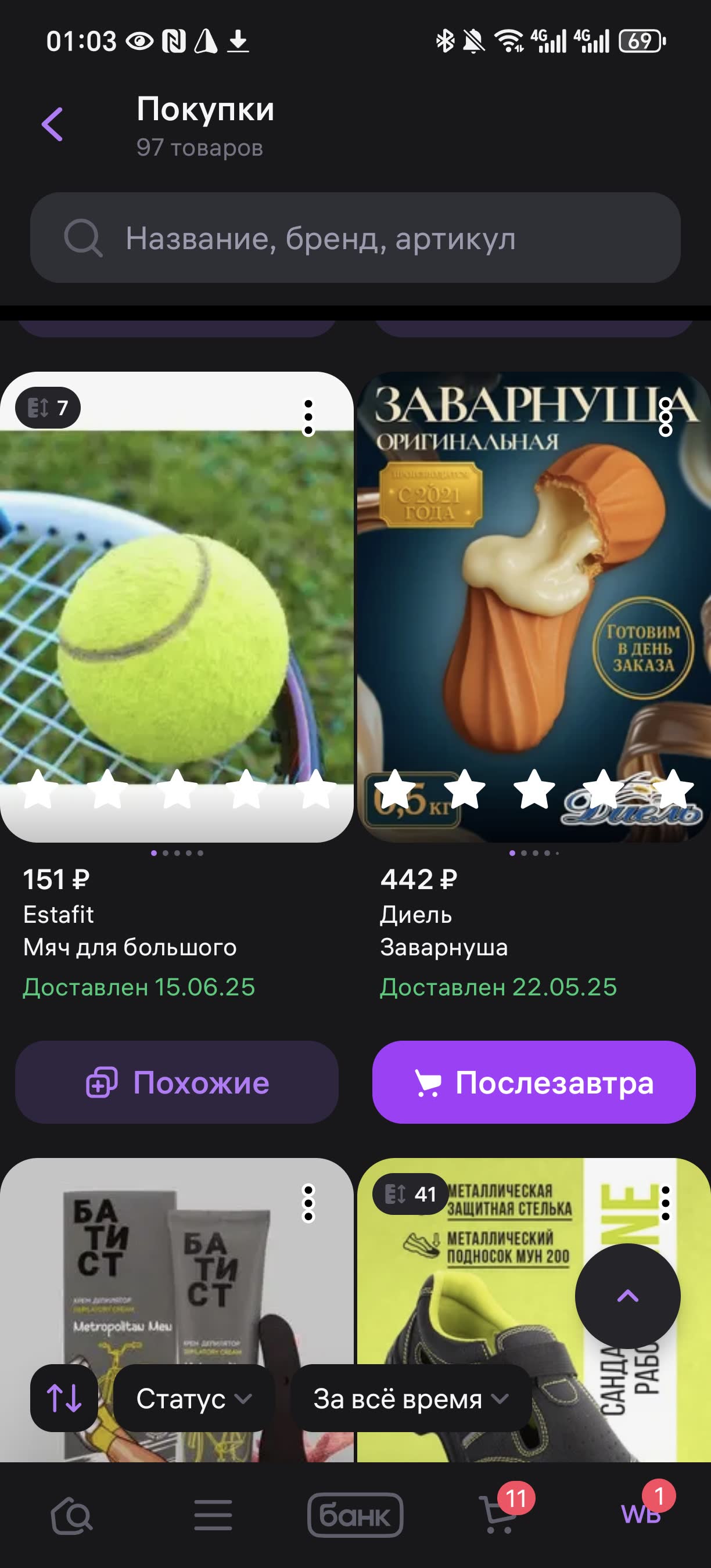Image resolution: width=711 pixels, height=1568 pixels.
Task: Go back from the Покупки screen
Action: pyautogui.click(x=52, y=124)
